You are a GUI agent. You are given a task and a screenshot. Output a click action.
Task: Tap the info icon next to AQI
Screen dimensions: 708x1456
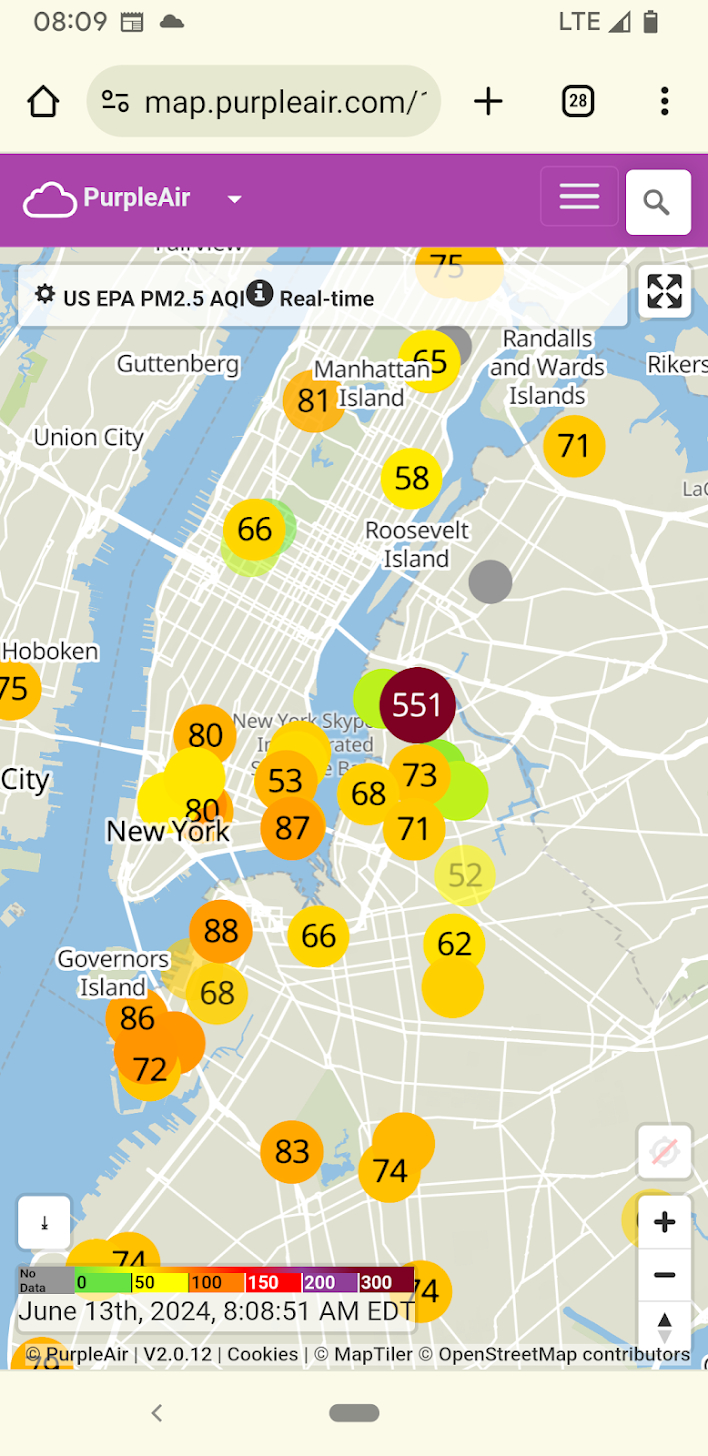point(260,293)
